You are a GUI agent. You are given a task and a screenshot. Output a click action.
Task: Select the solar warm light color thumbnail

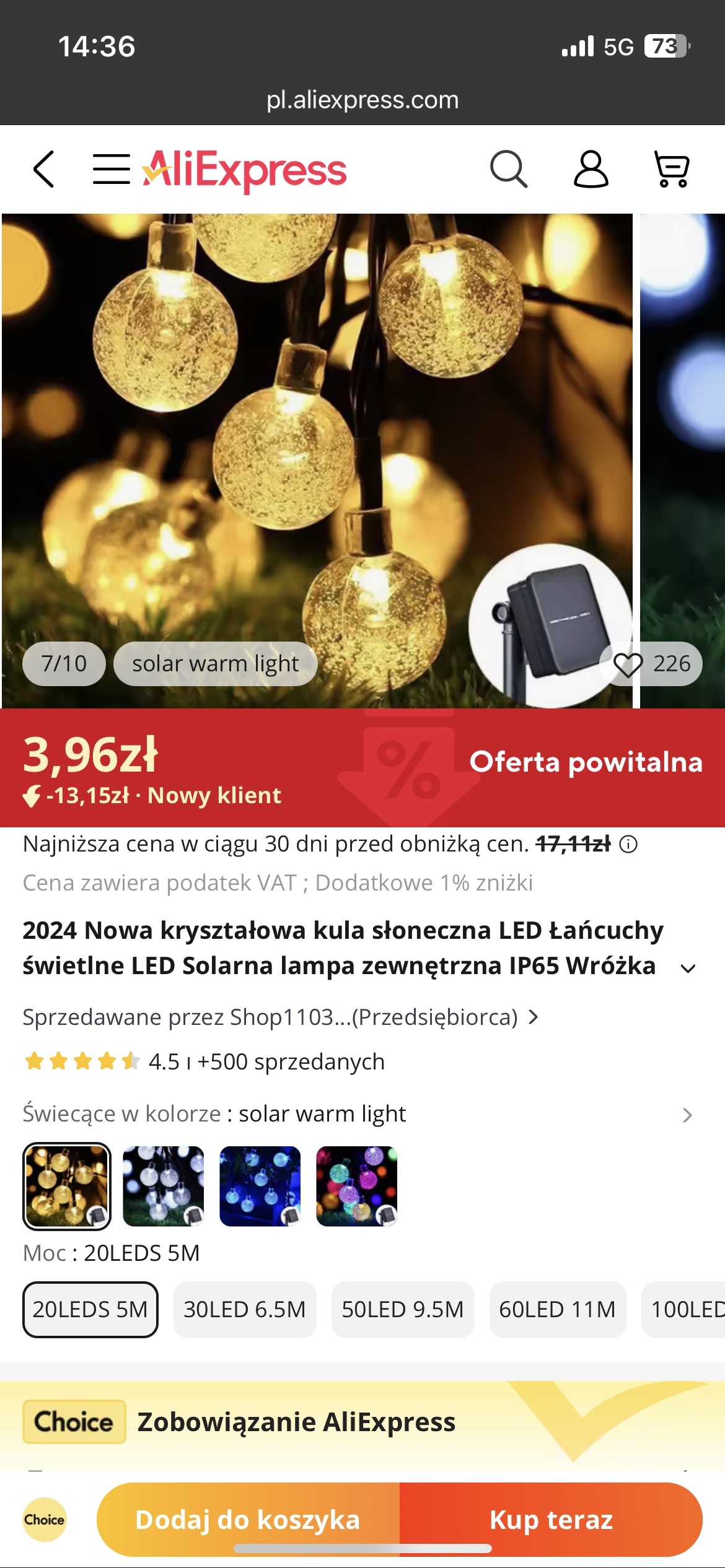67,1186
